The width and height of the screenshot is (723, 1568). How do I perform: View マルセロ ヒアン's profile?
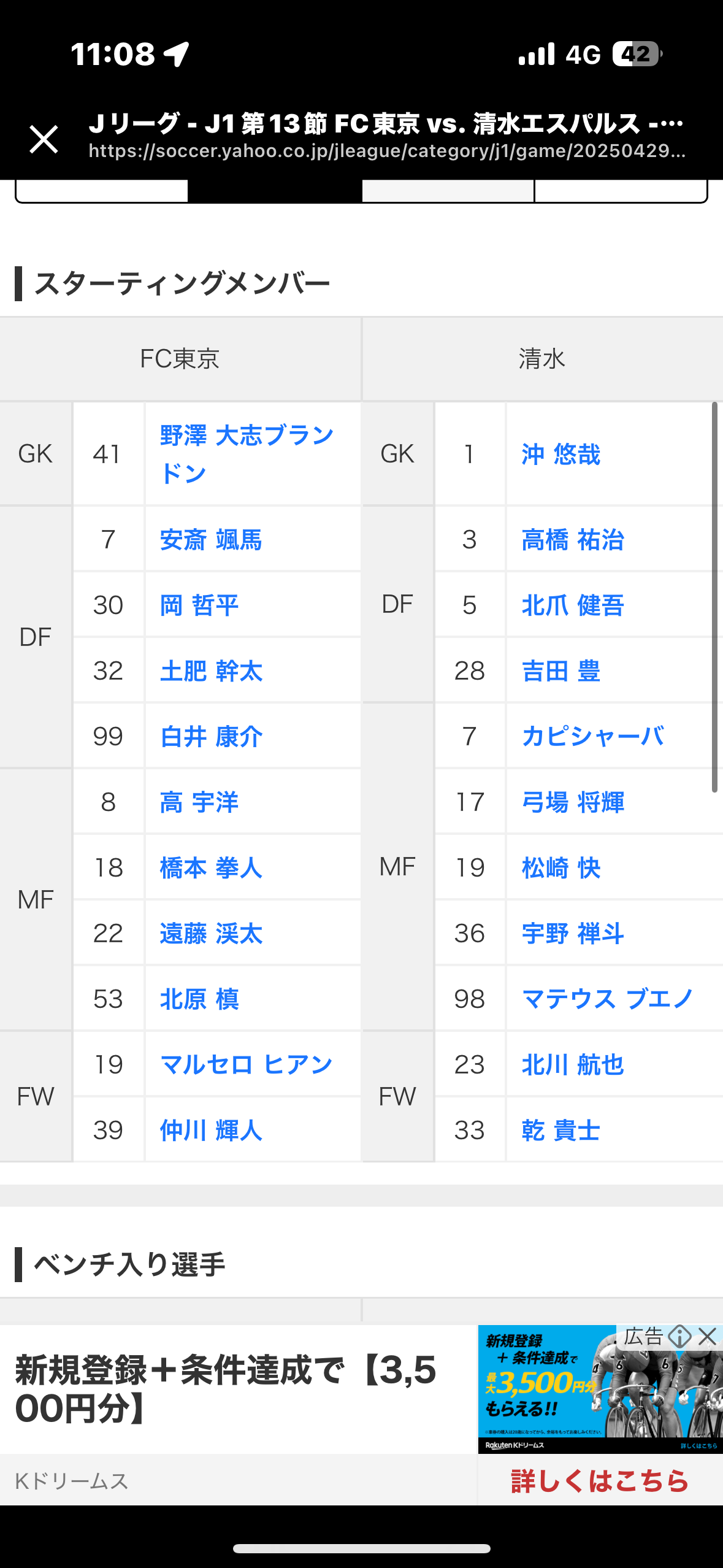pyautogui.click(x=247, y=1064)
